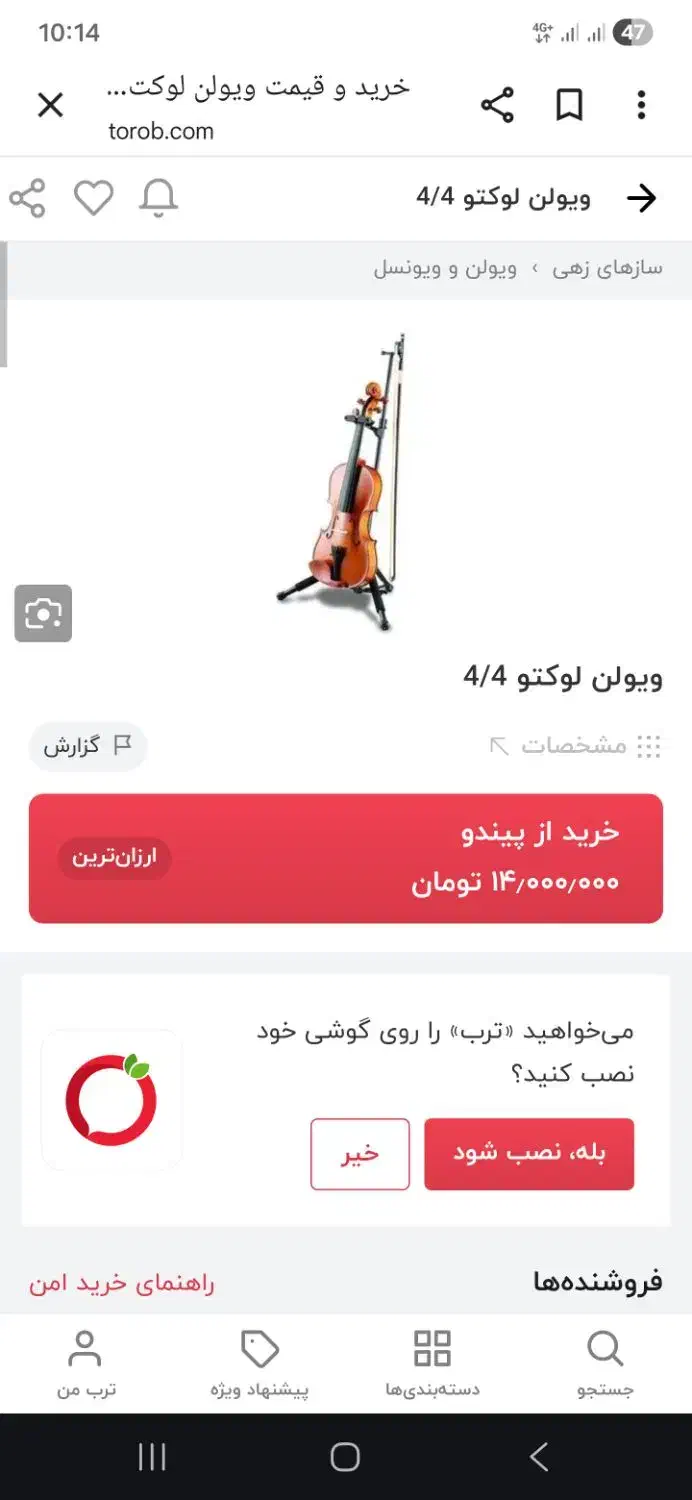Image resolution: width=692 pixels, height=1500 pixels.
Task: Close the in-app browser tab
Action: (50, 105)
